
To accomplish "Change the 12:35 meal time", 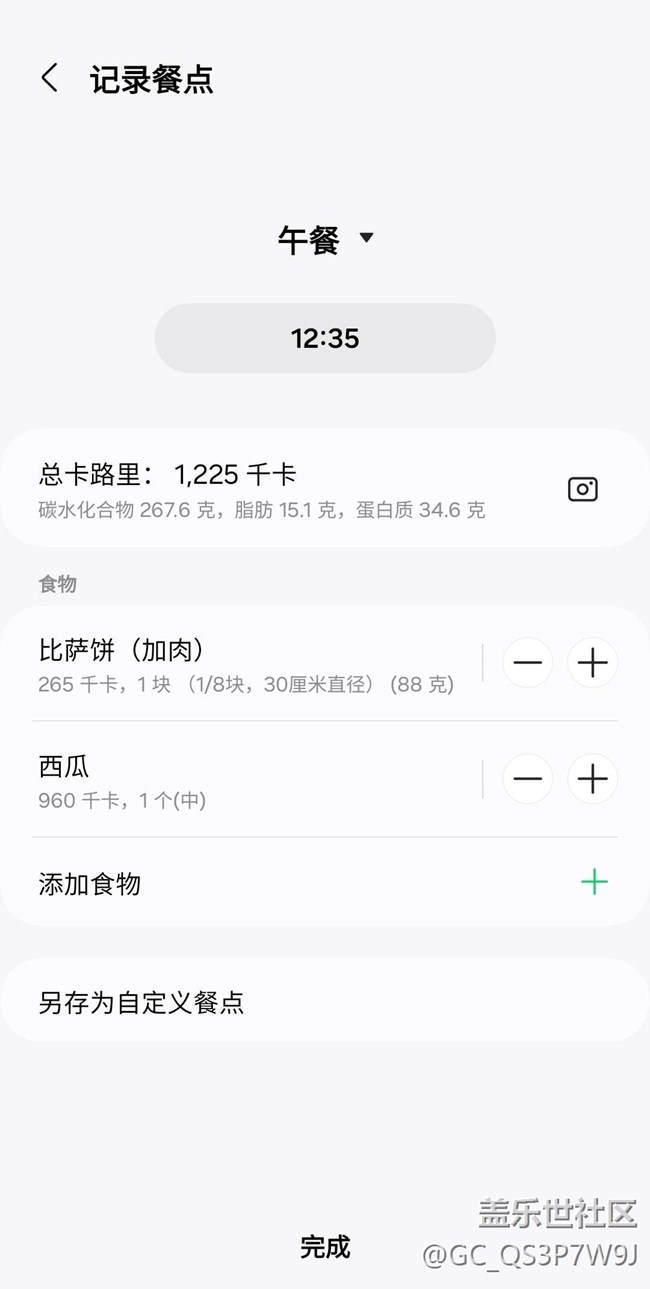I will (325, 338).
